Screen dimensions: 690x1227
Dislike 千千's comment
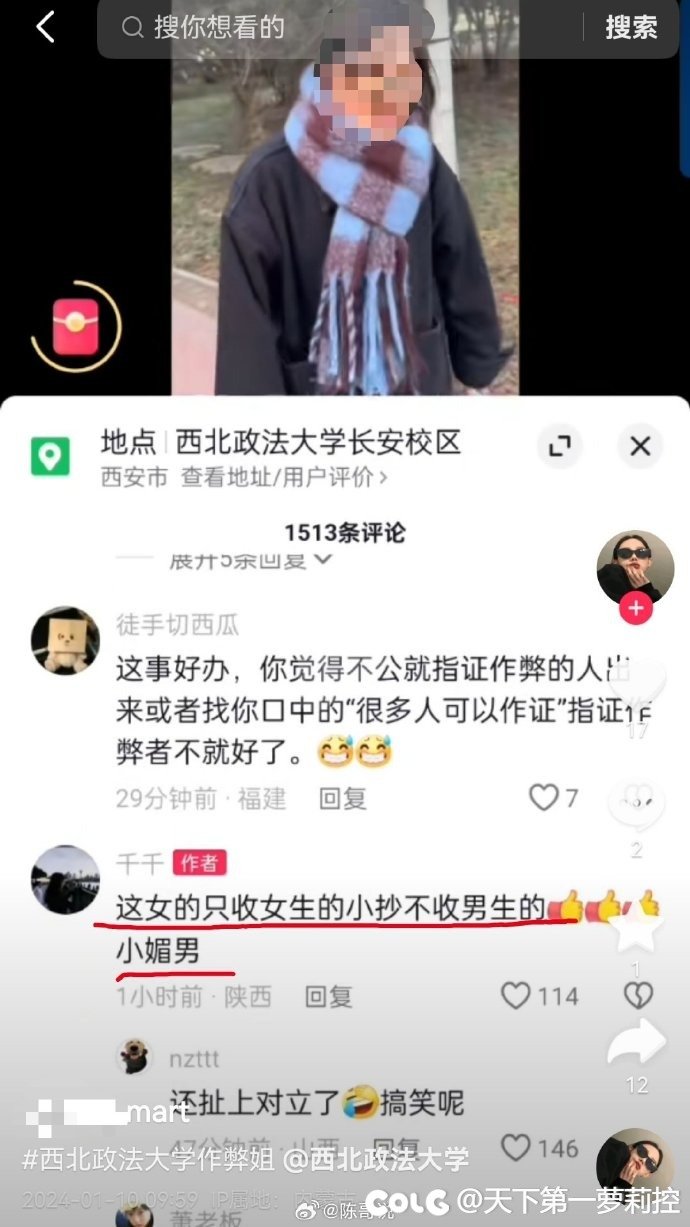pyautogui.click(x=637, y=995)
